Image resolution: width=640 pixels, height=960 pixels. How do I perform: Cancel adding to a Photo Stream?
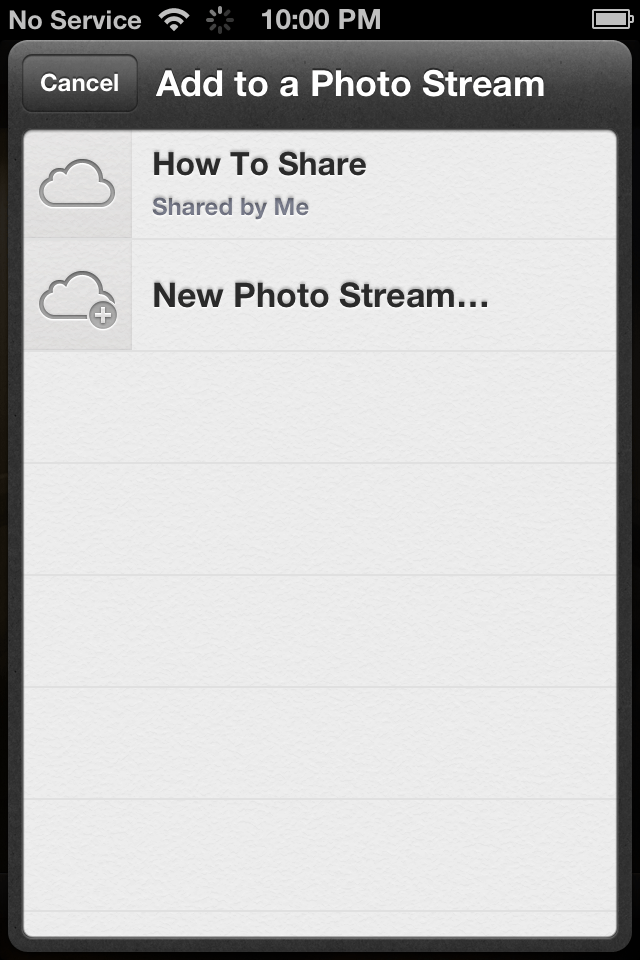79,83
